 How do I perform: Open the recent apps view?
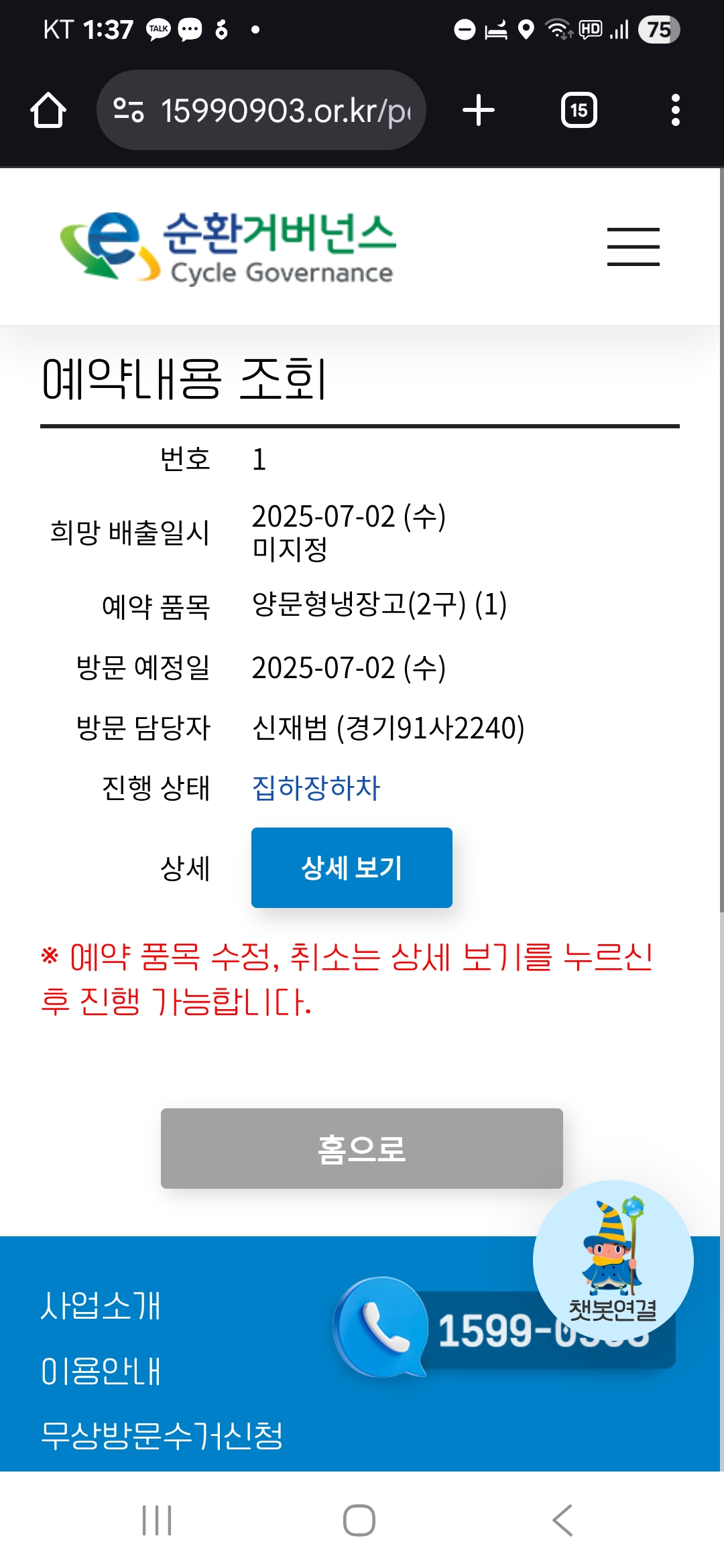point(157,1520)
